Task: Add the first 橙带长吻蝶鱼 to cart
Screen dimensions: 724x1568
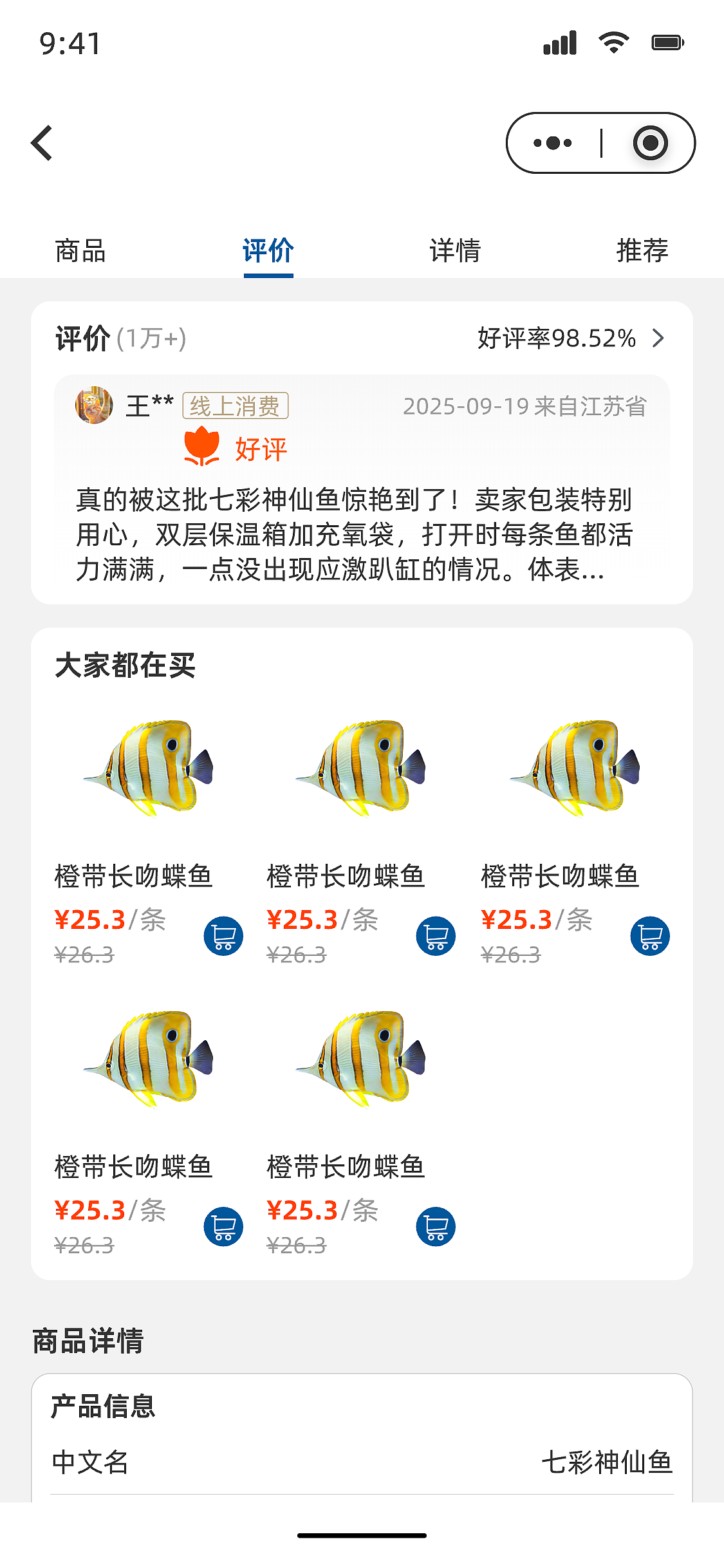Action: click(x=222, y=937)
